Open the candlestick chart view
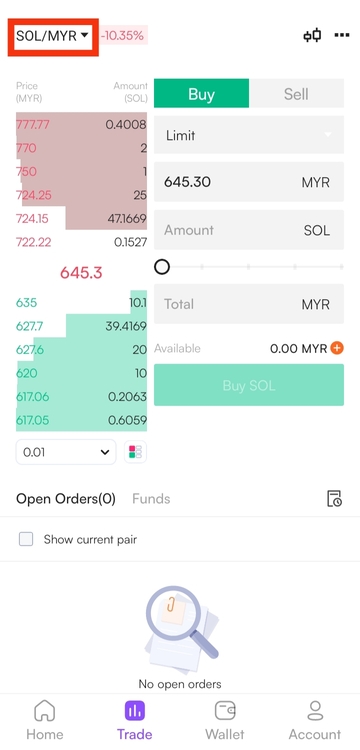The height and width of the screenshot is (750, 360). tap(312, 35)
